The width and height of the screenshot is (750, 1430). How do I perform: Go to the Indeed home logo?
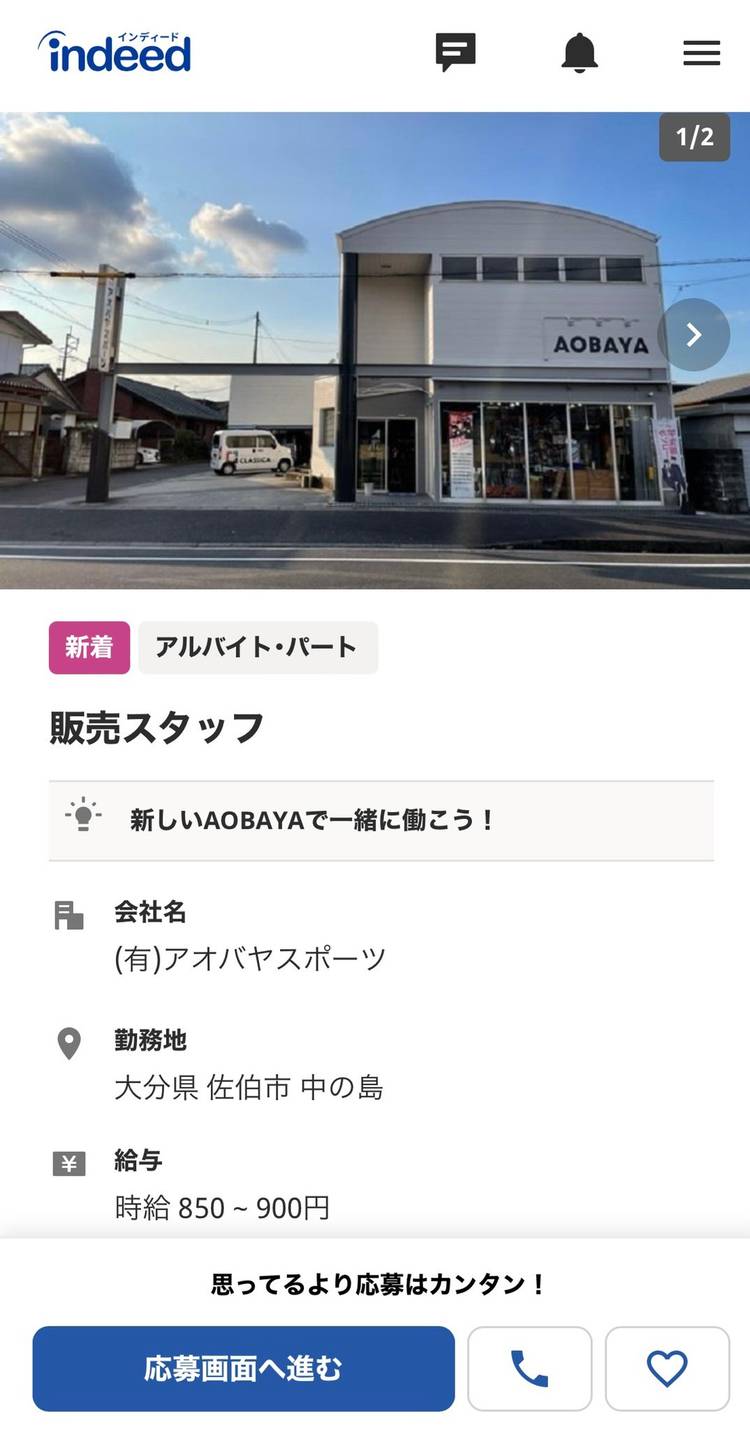coord(115,52)
